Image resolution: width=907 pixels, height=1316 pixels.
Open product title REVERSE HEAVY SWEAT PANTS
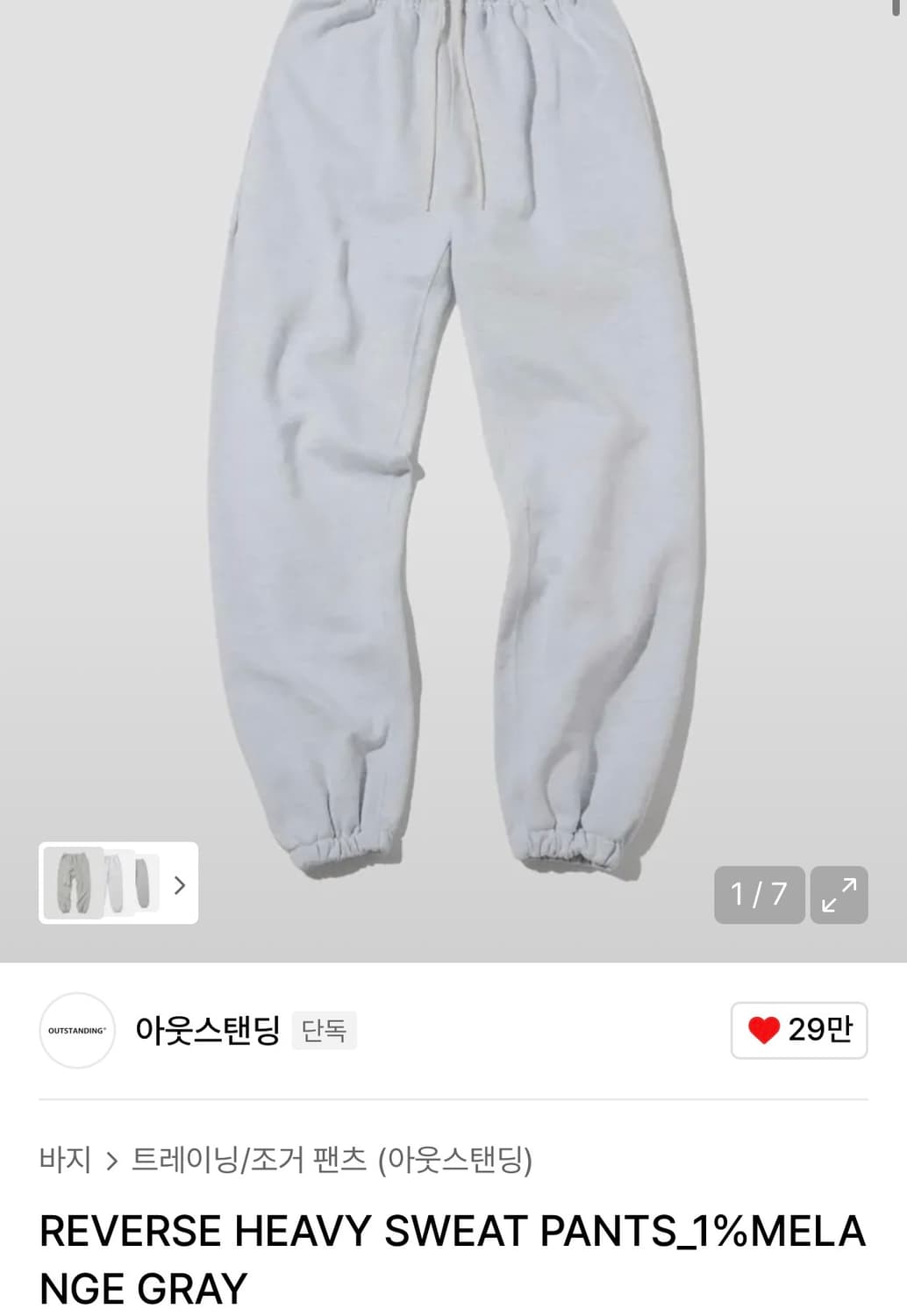[x=351, y=1233]
